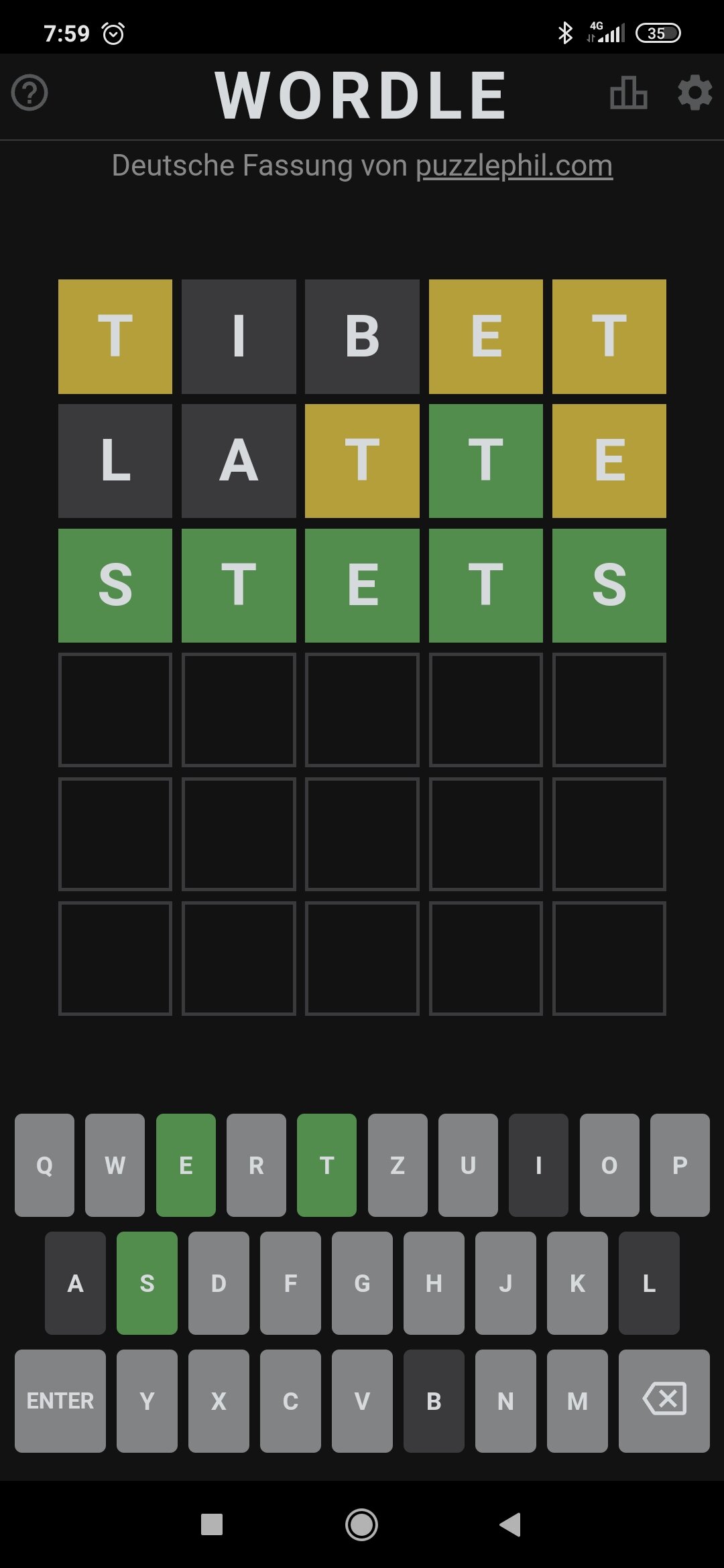The height and width of the screenshot is (1568, 724).
Task: Open the help question mark icon
Action: [29, 93]
